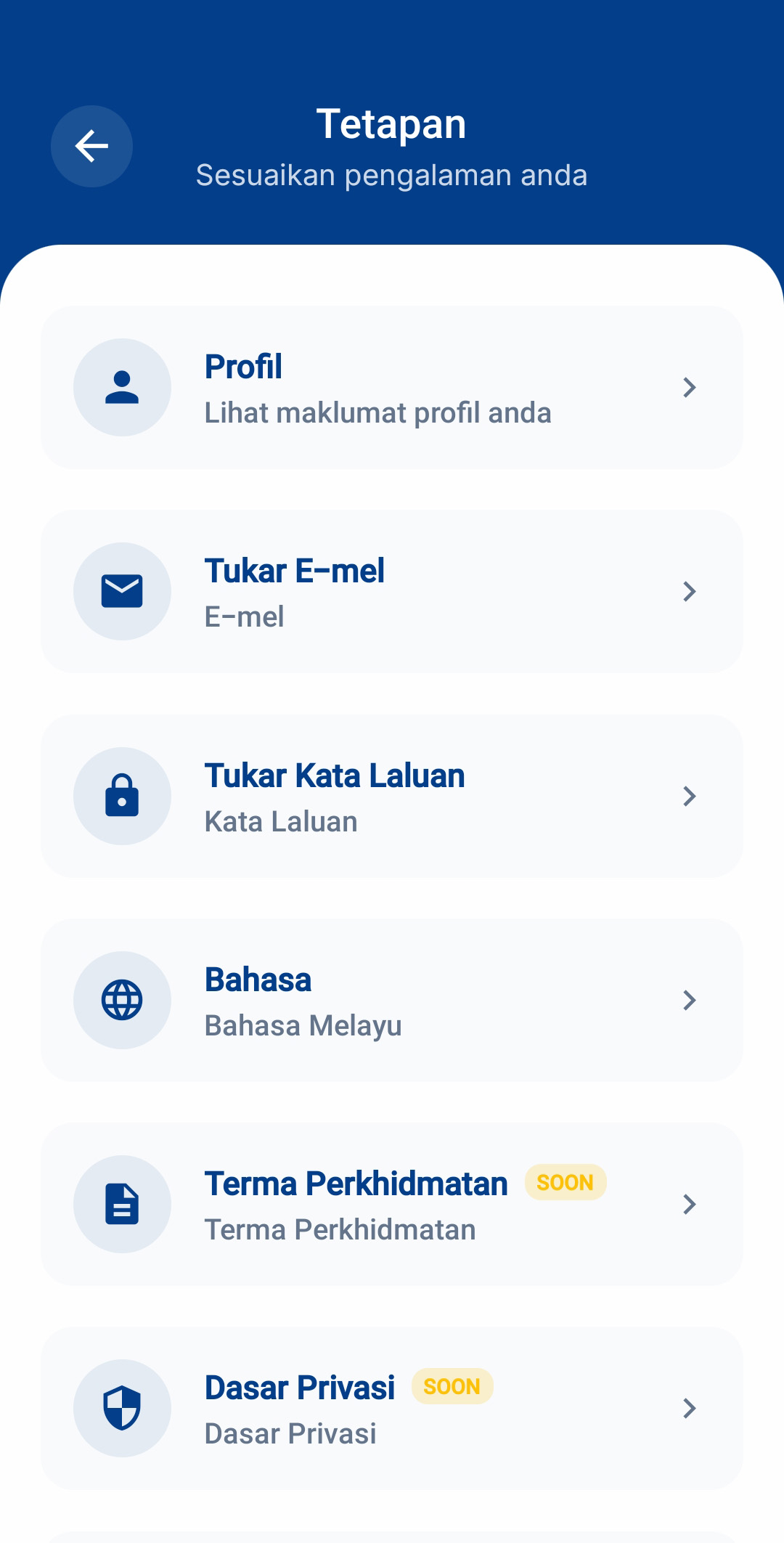Viewport: 784px width, 1543px height.
Task: Click the back arrow icon
Action: tap(91, 146)
